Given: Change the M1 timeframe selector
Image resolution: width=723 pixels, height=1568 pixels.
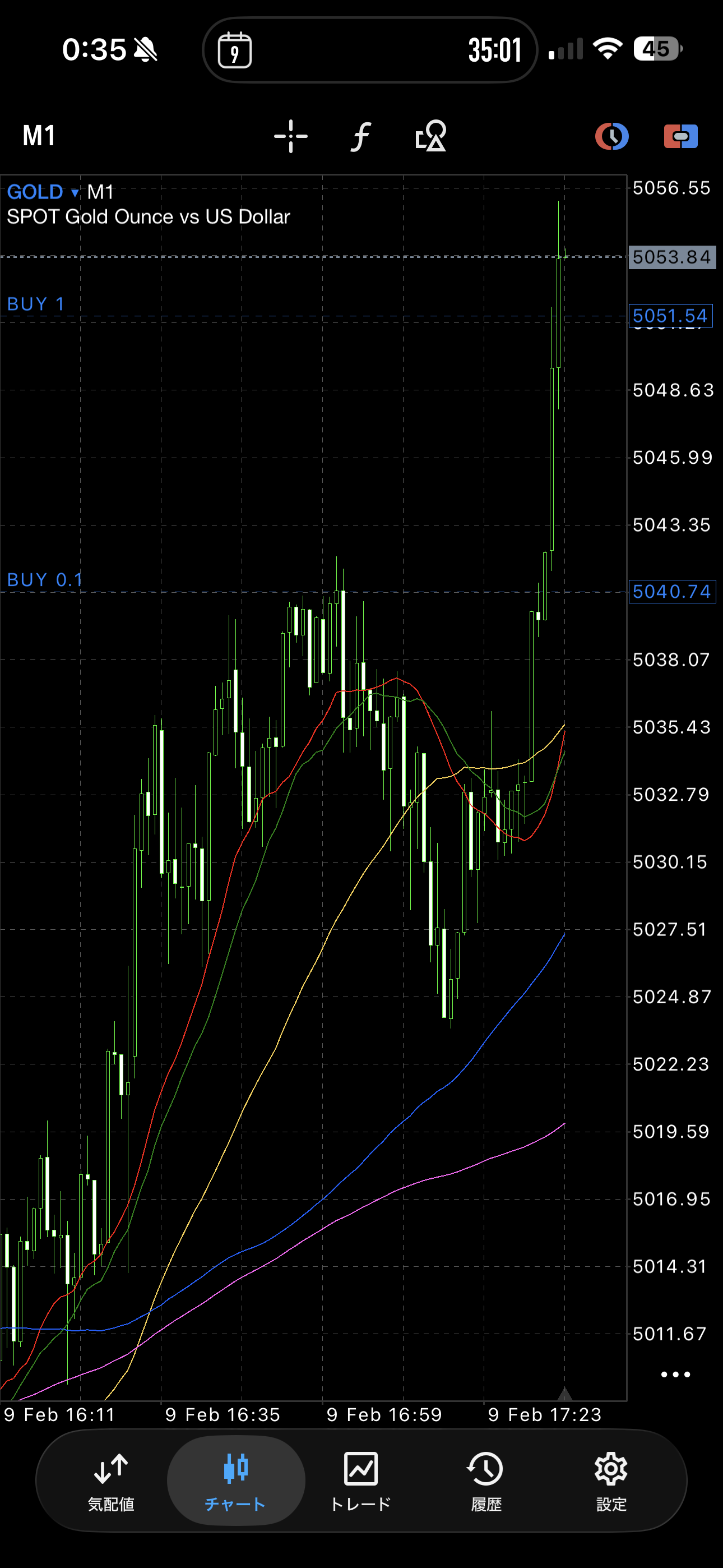Looking at the screenshot, I should (39, 136).
